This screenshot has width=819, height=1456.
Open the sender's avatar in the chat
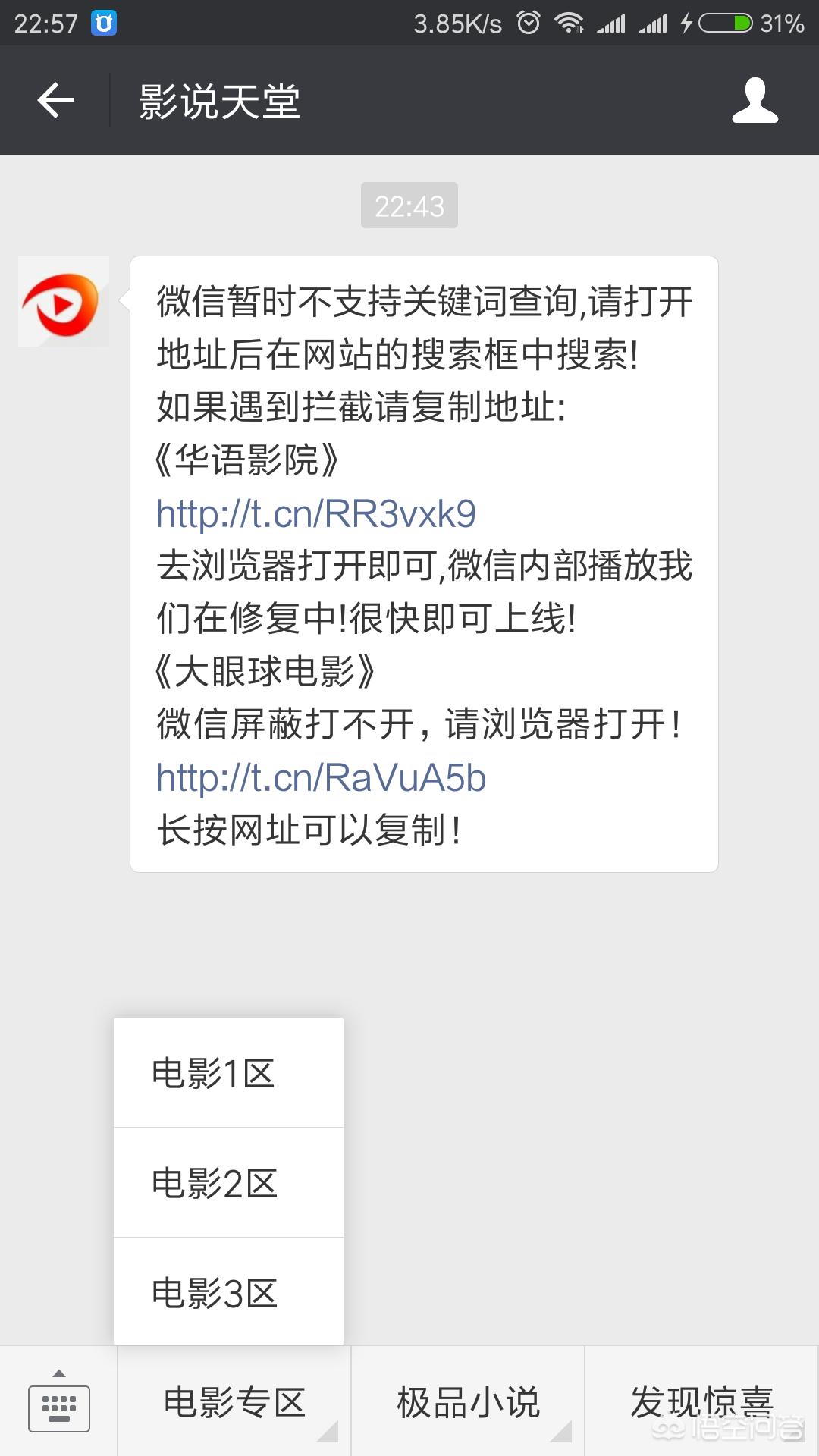point(64,301)
